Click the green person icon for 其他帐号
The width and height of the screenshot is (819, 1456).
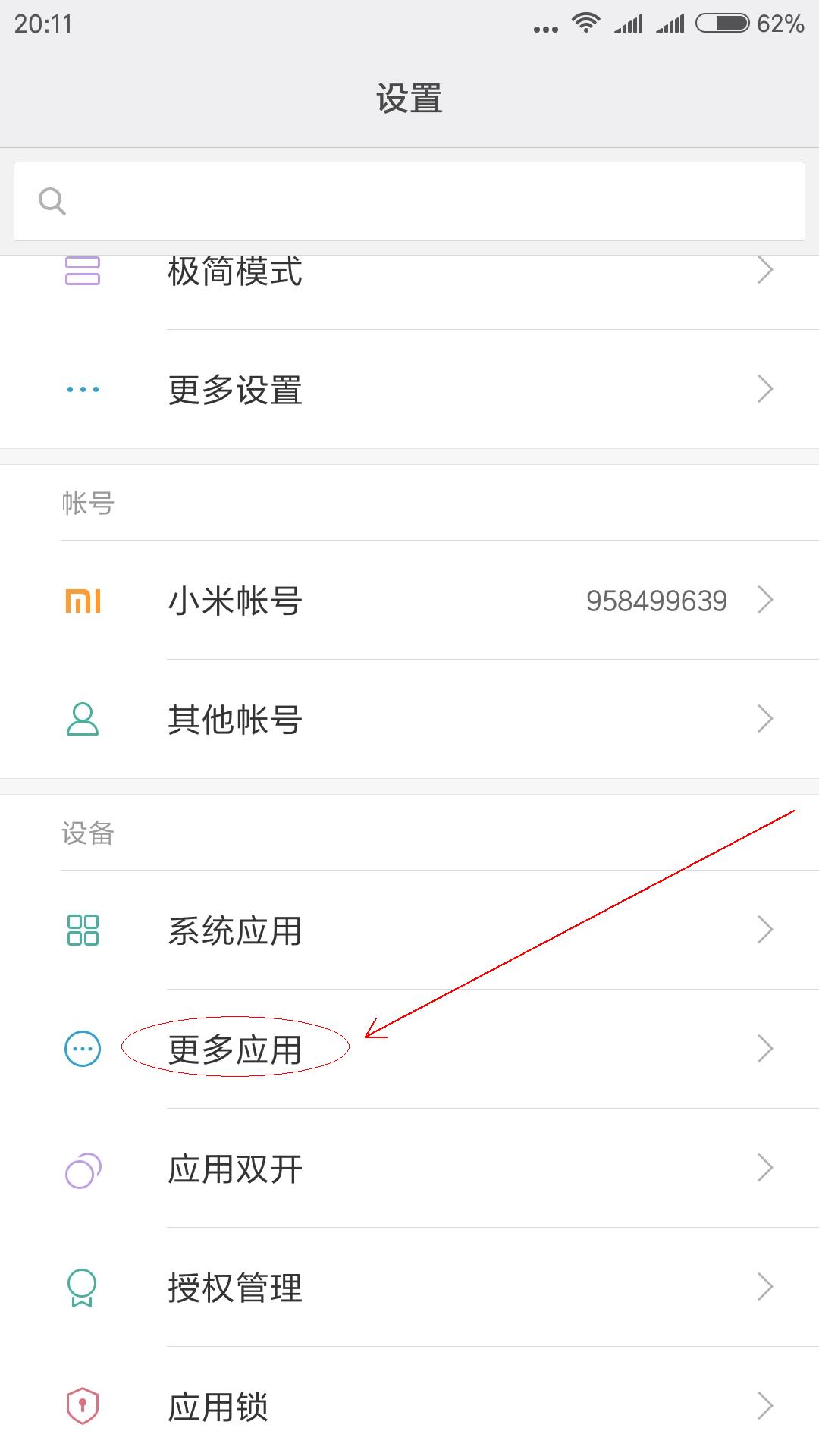click(x=83, y=719)
